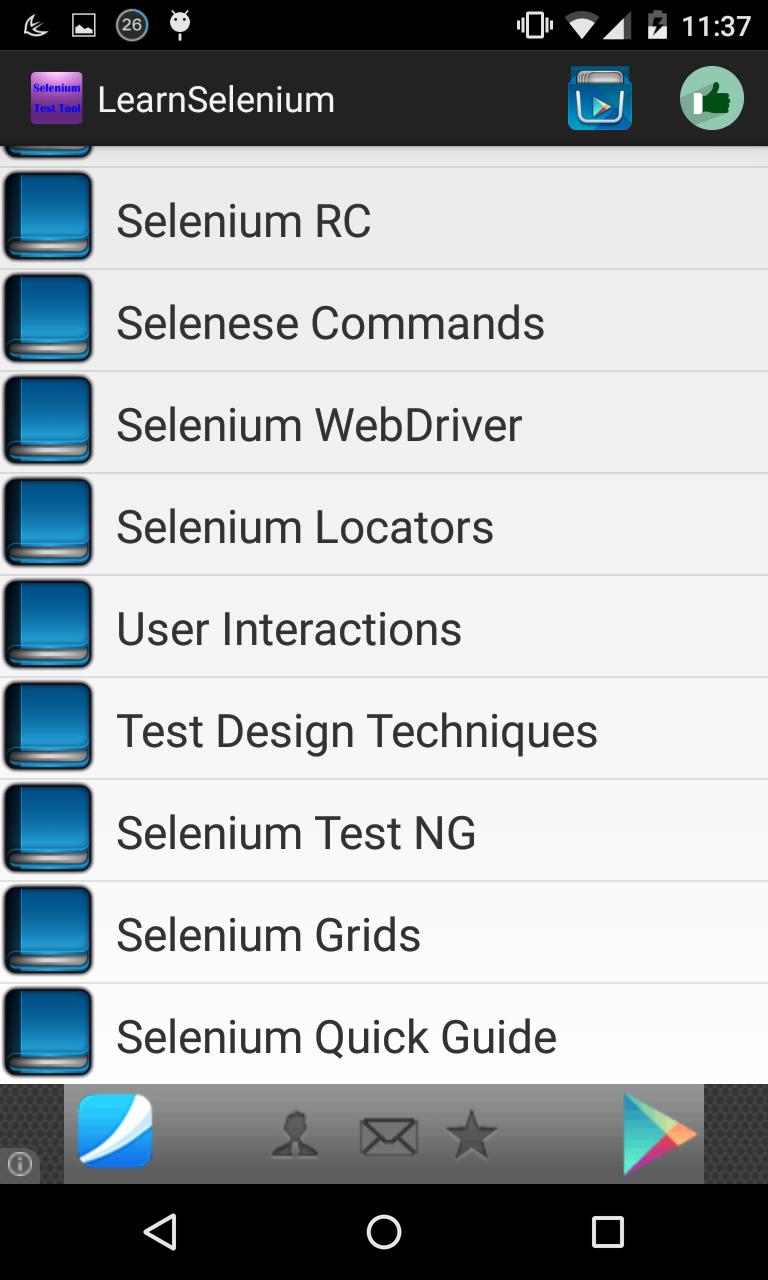Screen dimensions: 768x1280
Task: View the User Interactions chapter
Action: tap(384, 628)
